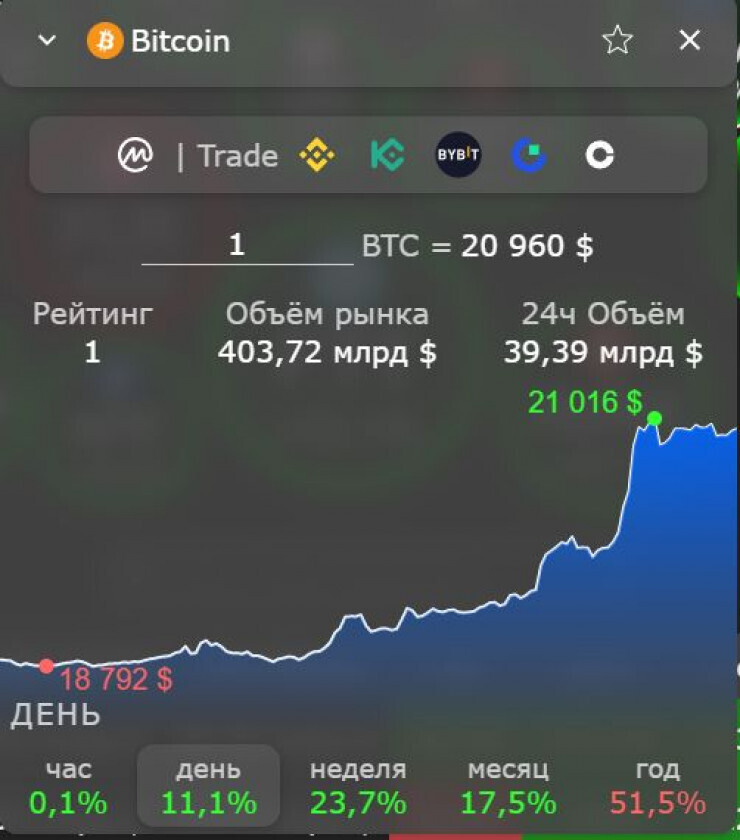Open the Рейтинг details
Viewport: 740px width, 840px height.
coord(90,332)
